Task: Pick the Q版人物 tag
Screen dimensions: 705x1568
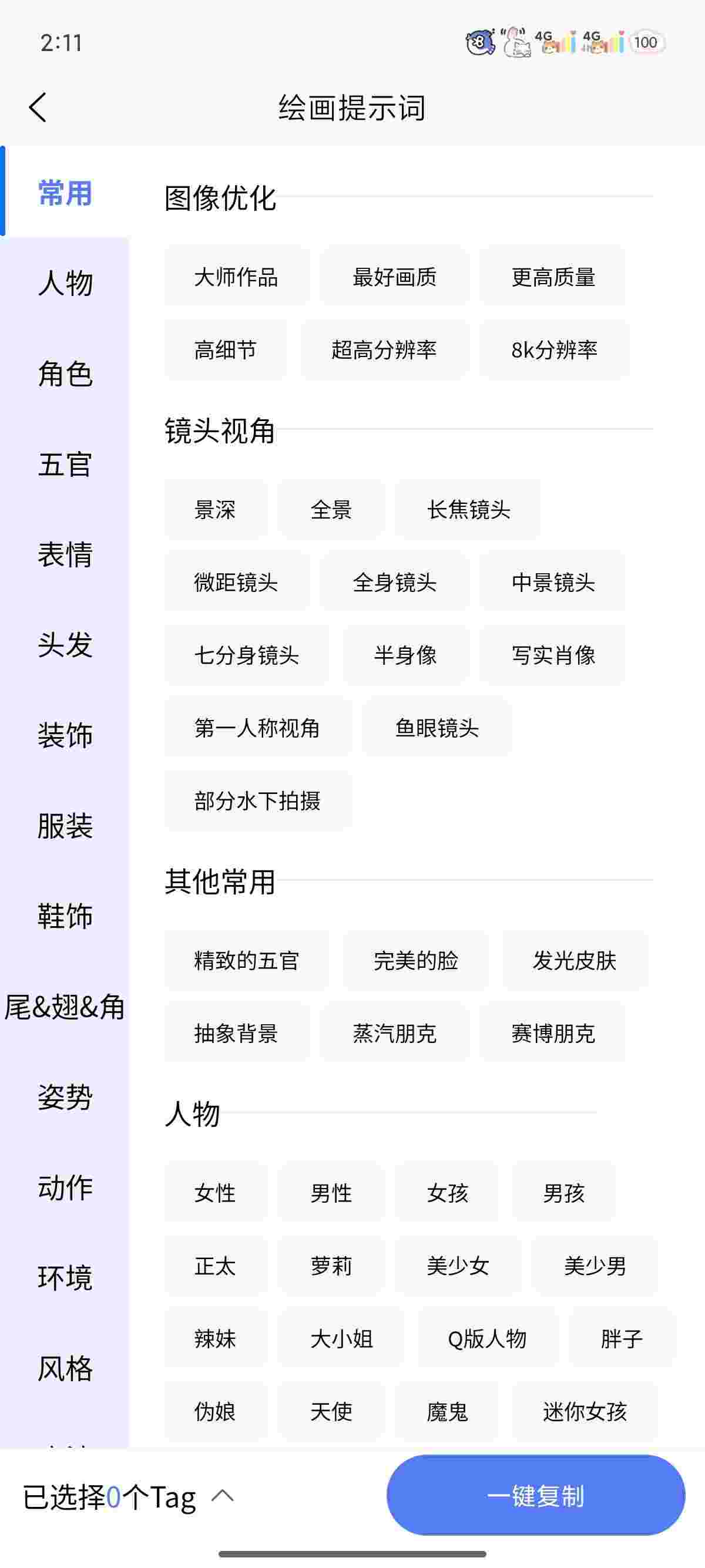Action: coord(486,1338)
